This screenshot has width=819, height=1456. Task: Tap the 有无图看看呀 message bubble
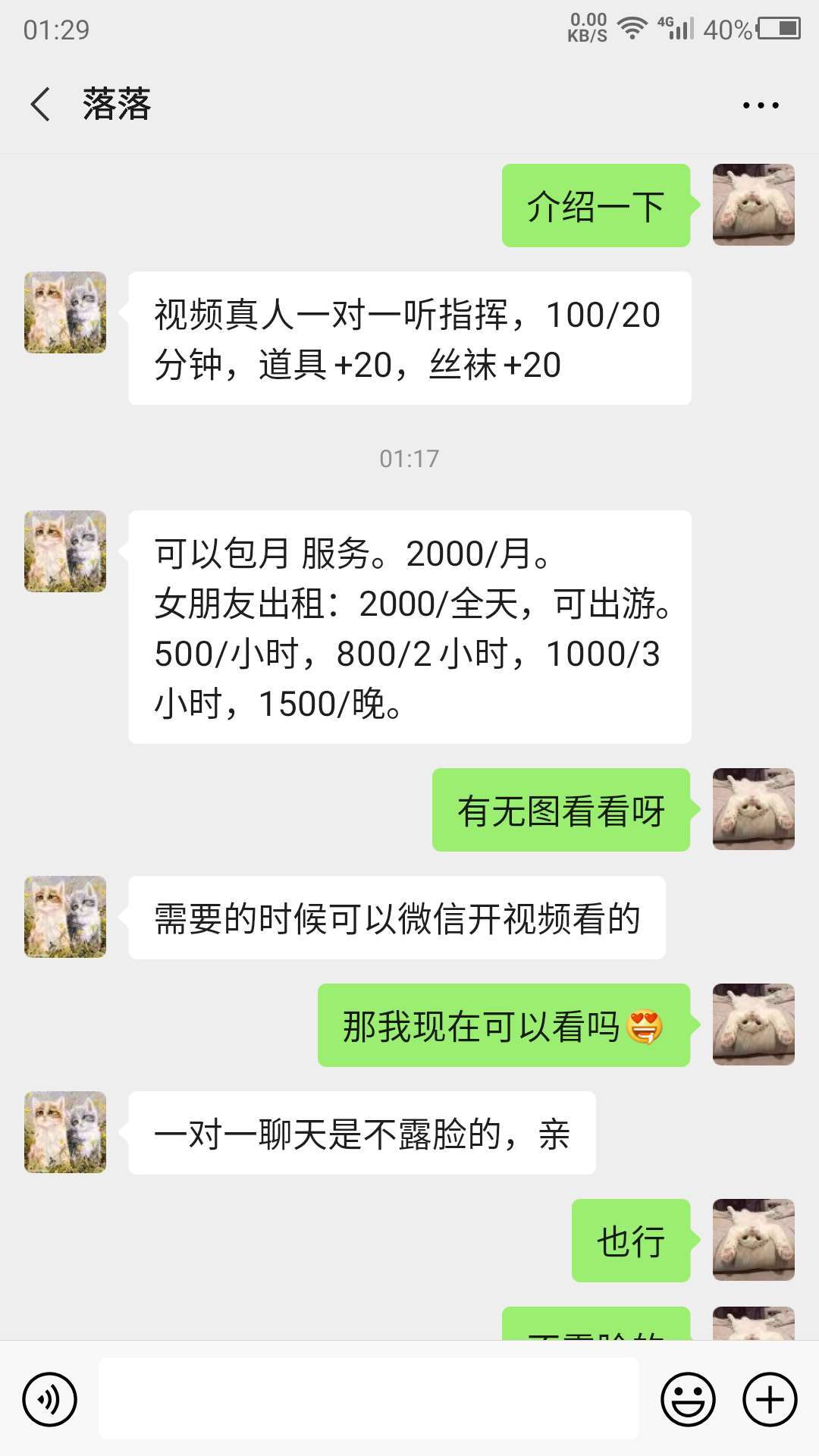pos(561,811)
